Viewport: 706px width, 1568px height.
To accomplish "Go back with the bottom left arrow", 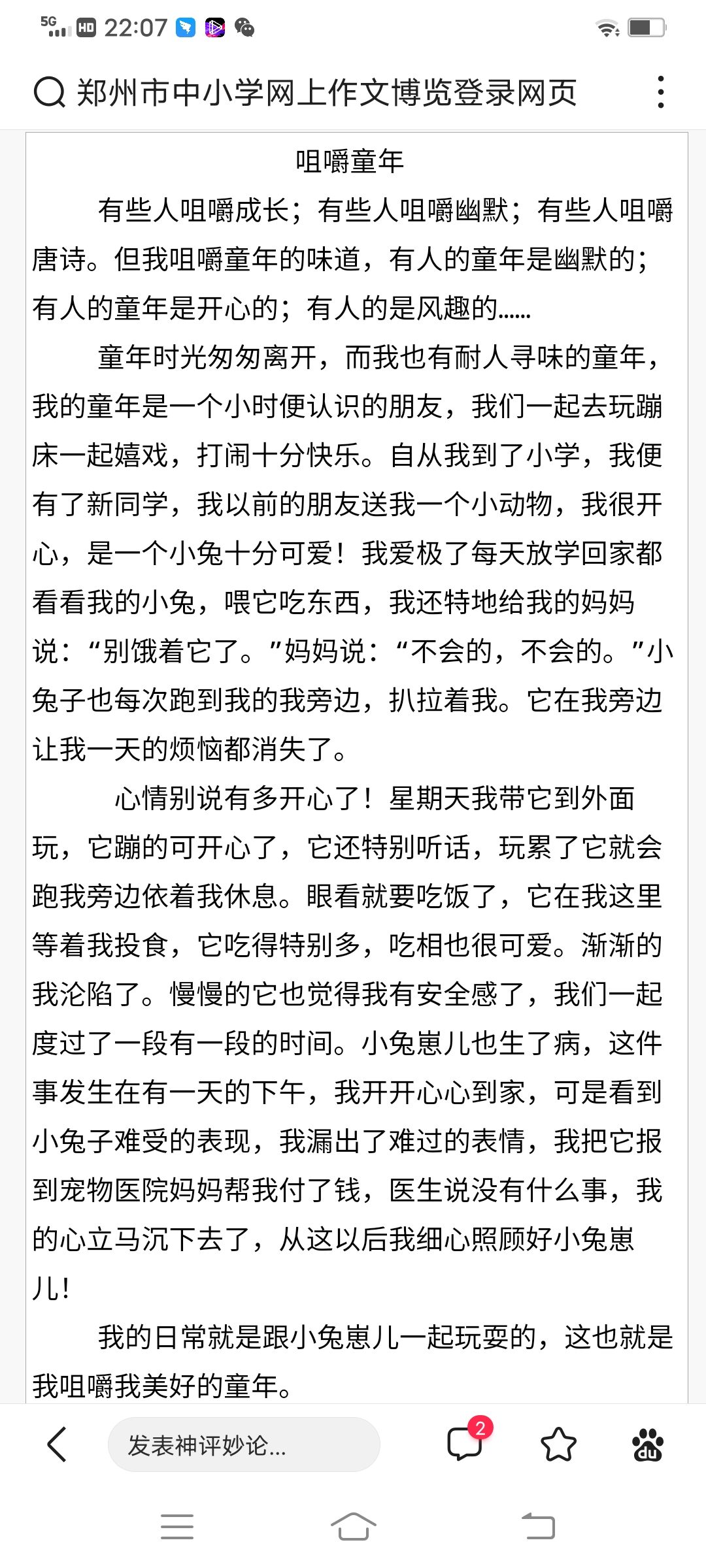I will 58,1445.
